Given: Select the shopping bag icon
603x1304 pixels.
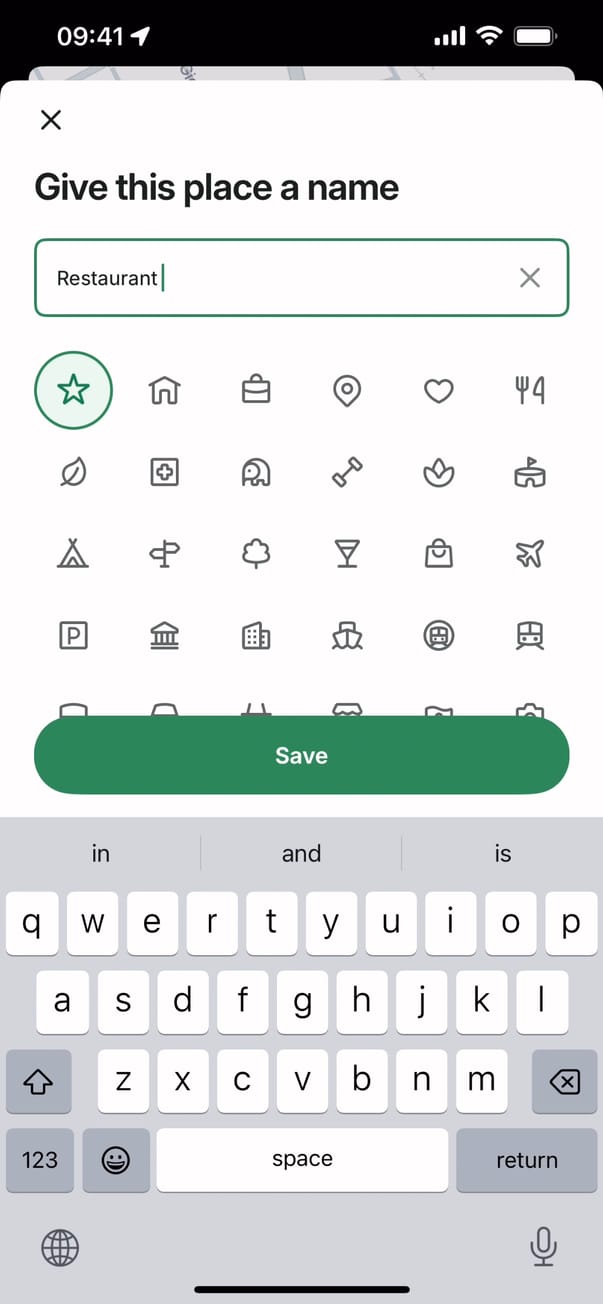Looking at the screenshot, I should [x=438, y=553].
